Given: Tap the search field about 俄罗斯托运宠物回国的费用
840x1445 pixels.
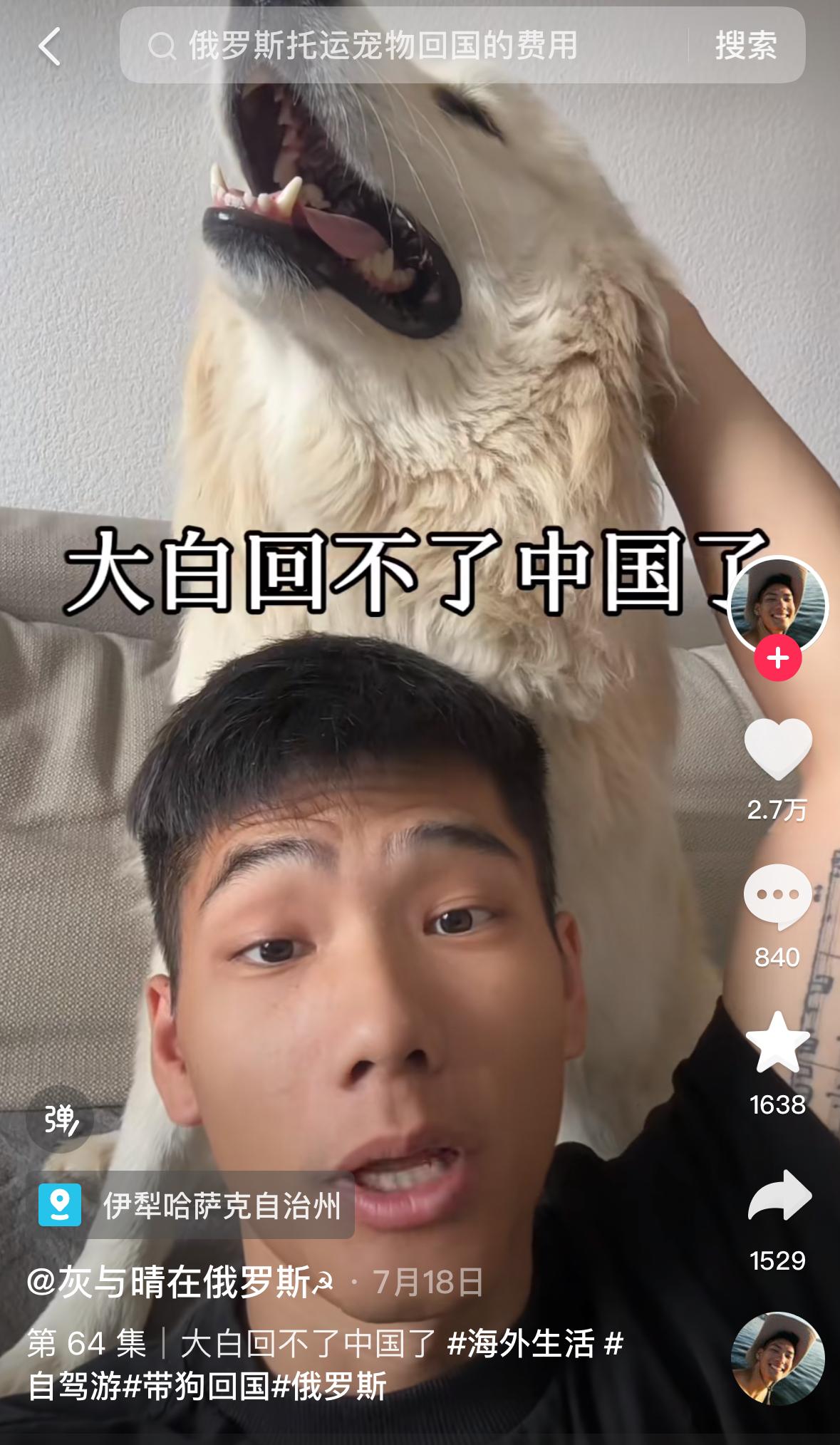Looking at the screenshot, I should 403,46.
